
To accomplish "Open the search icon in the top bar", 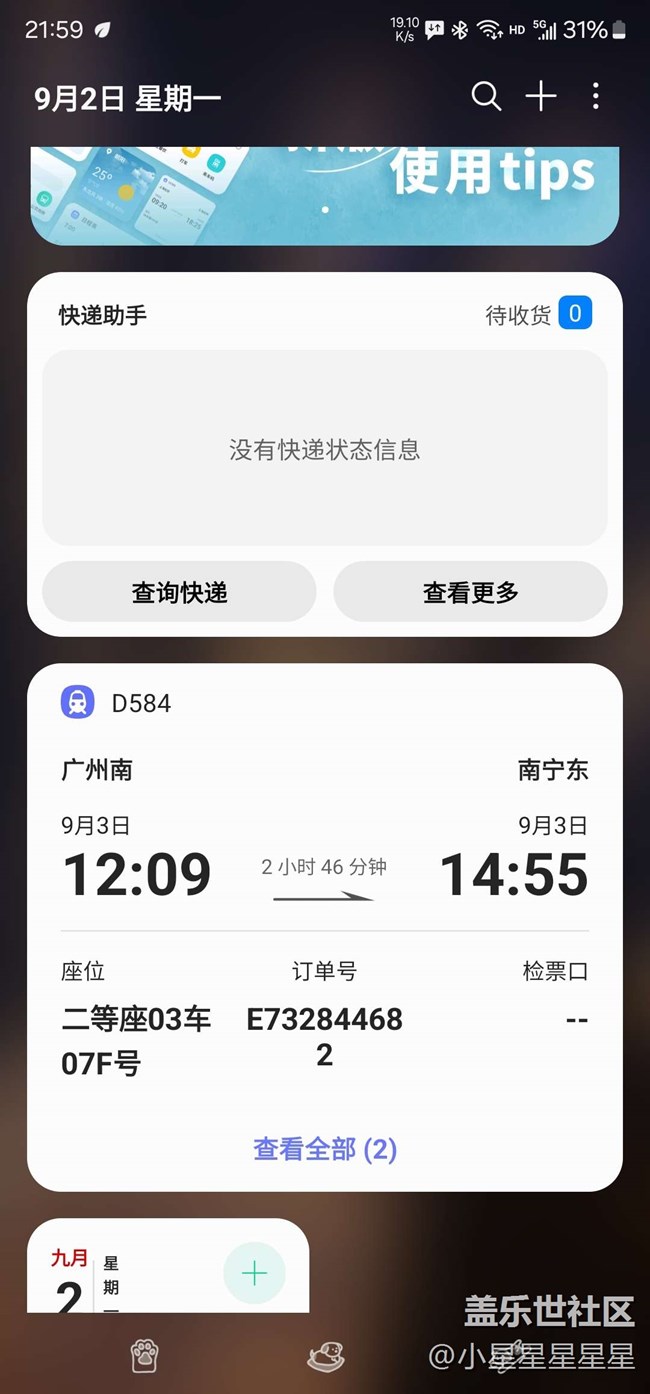I will (486, 97).
